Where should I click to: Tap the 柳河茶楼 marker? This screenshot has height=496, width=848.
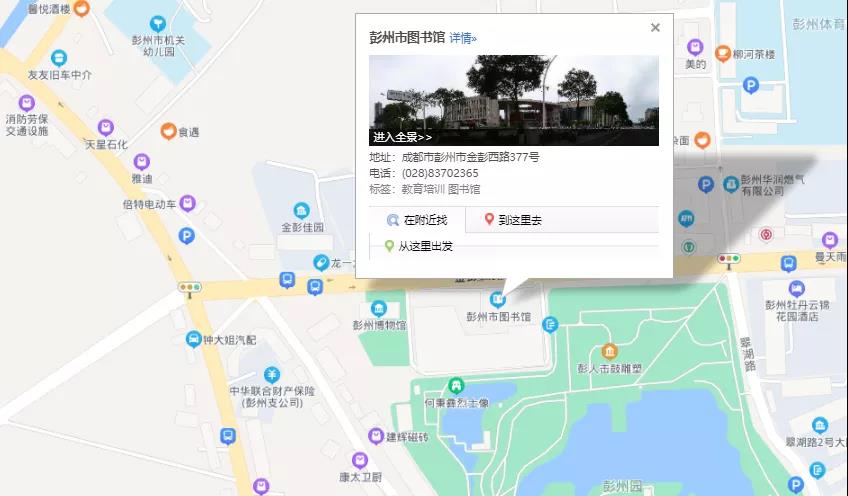coord(723,52)
